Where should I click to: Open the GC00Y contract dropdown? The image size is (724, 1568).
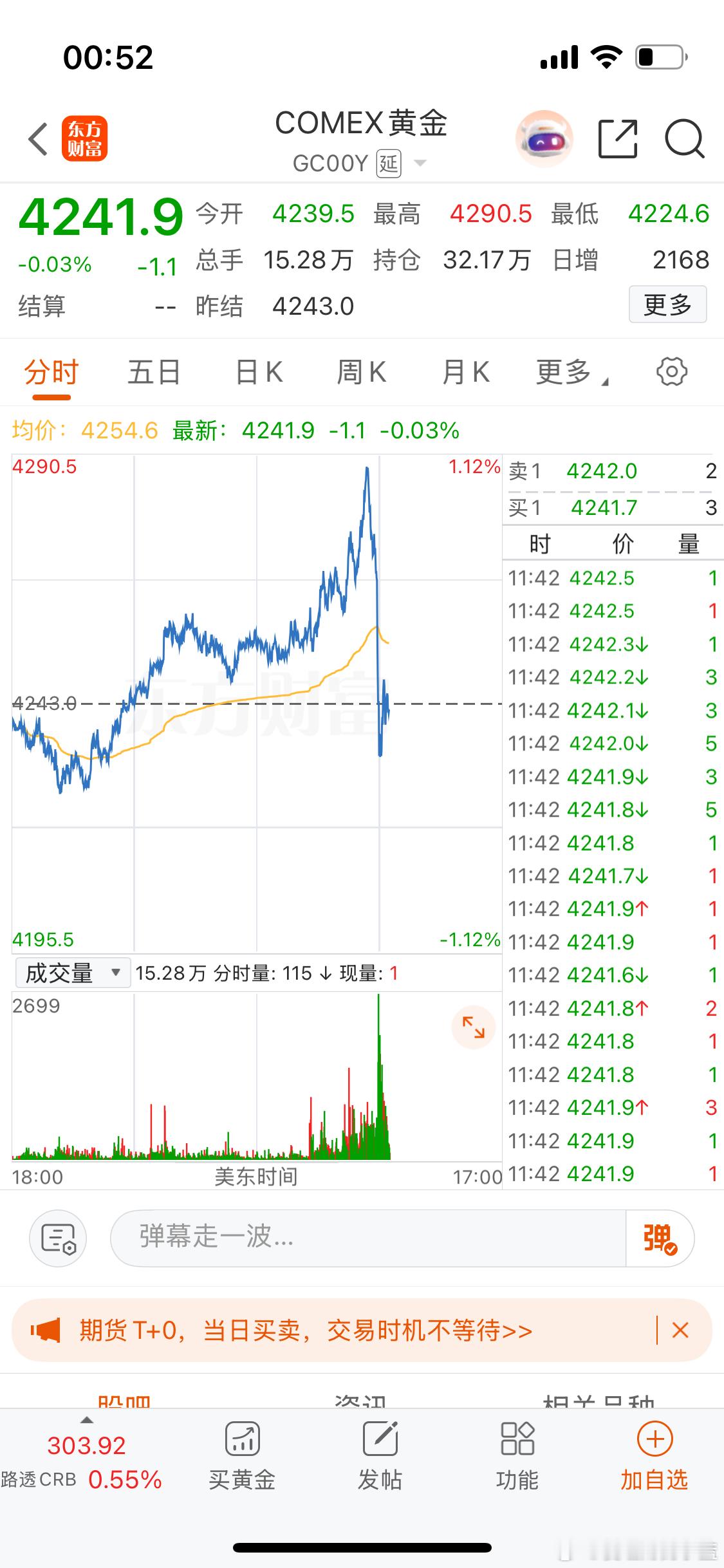point(419,163)
